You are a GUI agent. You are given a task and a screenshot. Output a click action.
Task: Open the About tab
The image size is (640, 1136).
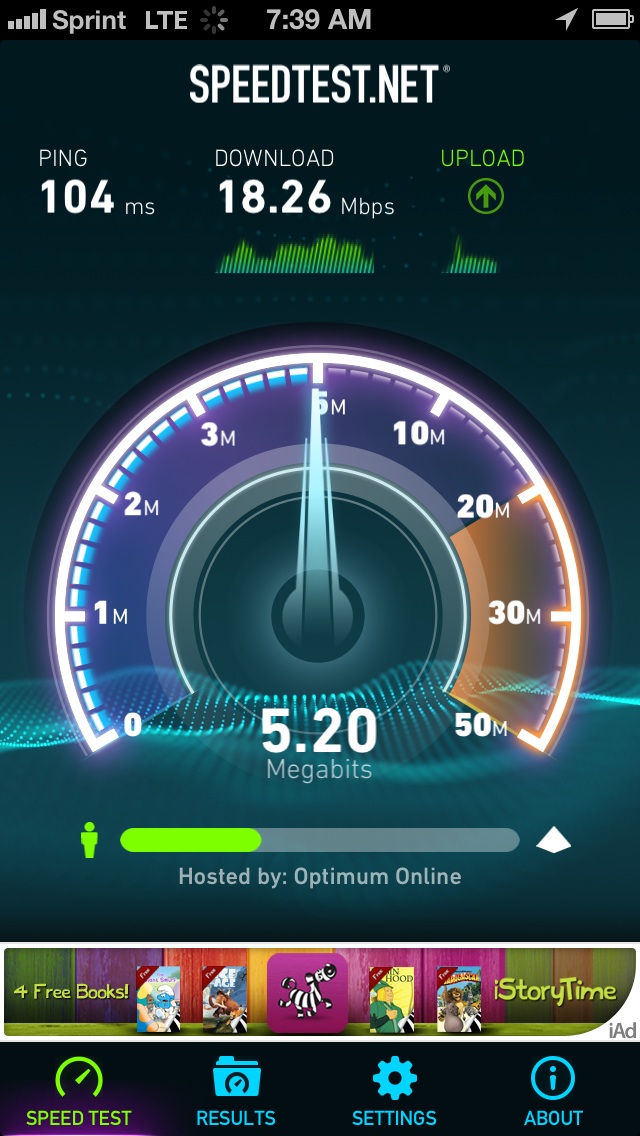pyautogui.click(x=553, y=1090)
